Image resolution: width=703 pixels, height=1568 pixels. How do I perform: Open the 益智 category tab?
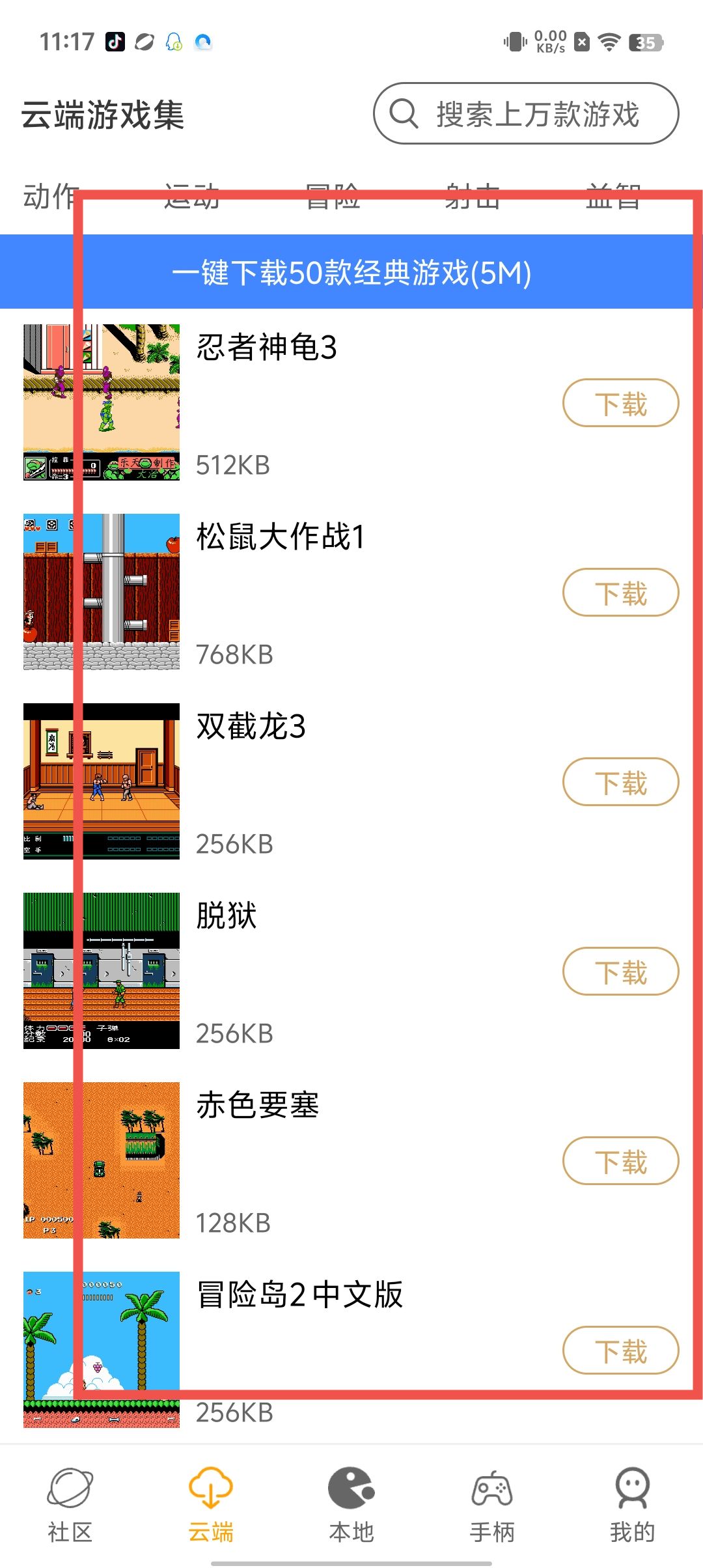coord(613,196)
